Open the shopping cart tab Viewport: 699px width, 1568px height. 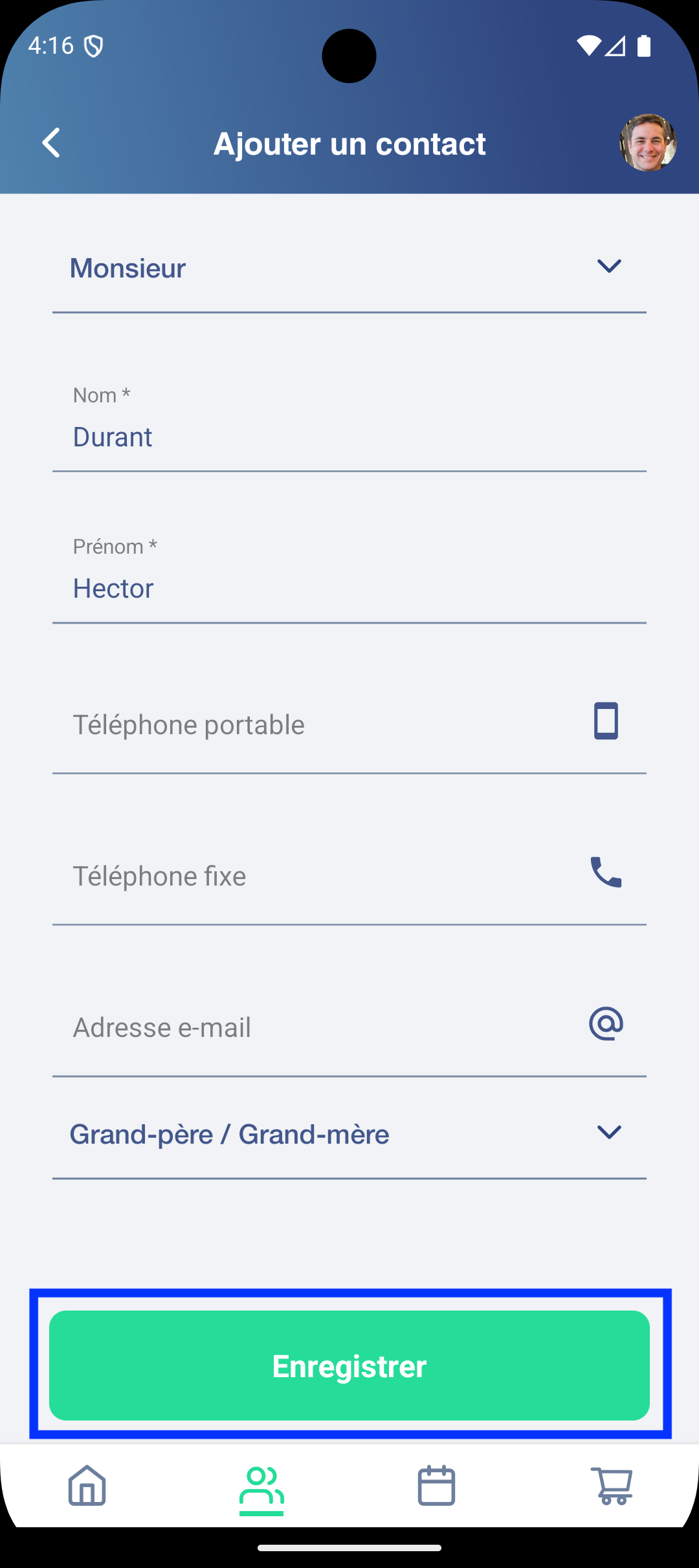coord(612,1486)
